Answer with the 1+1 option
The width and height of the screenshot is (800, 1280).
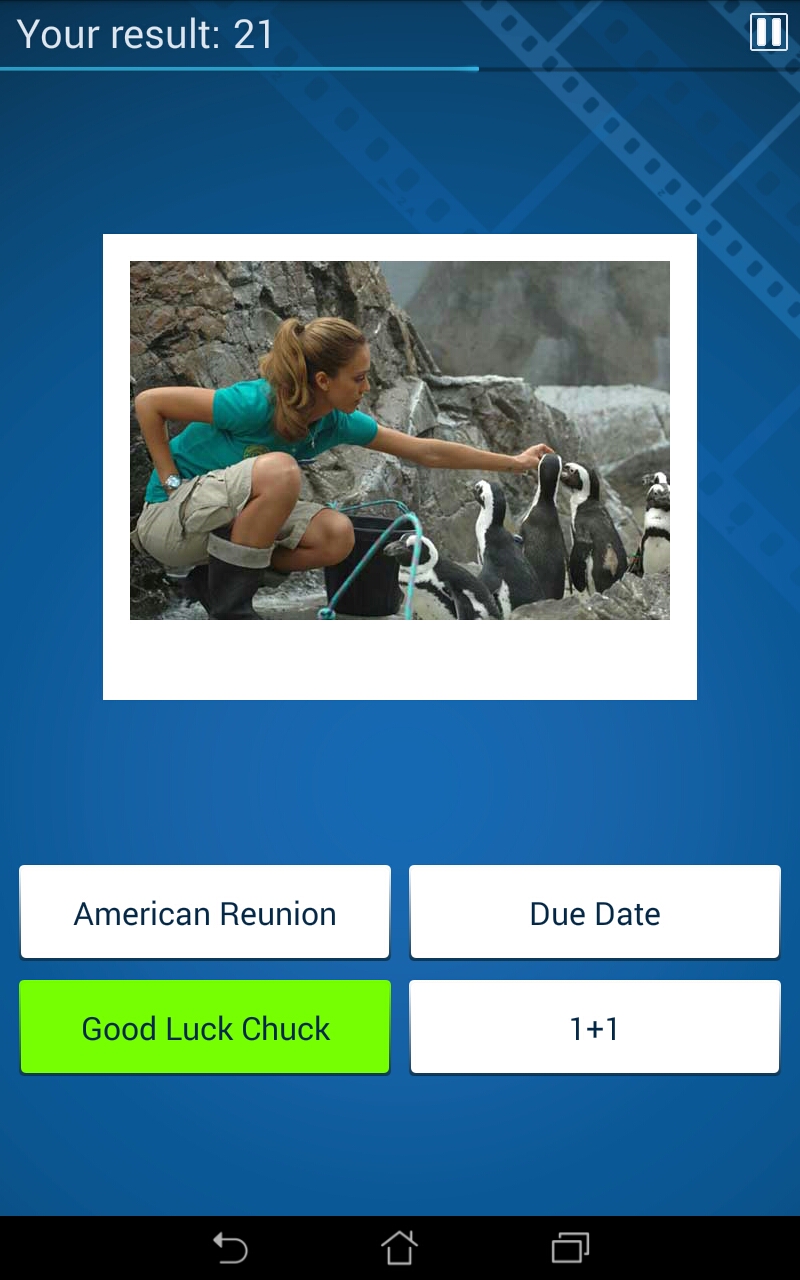click(x=595, y=1027)
